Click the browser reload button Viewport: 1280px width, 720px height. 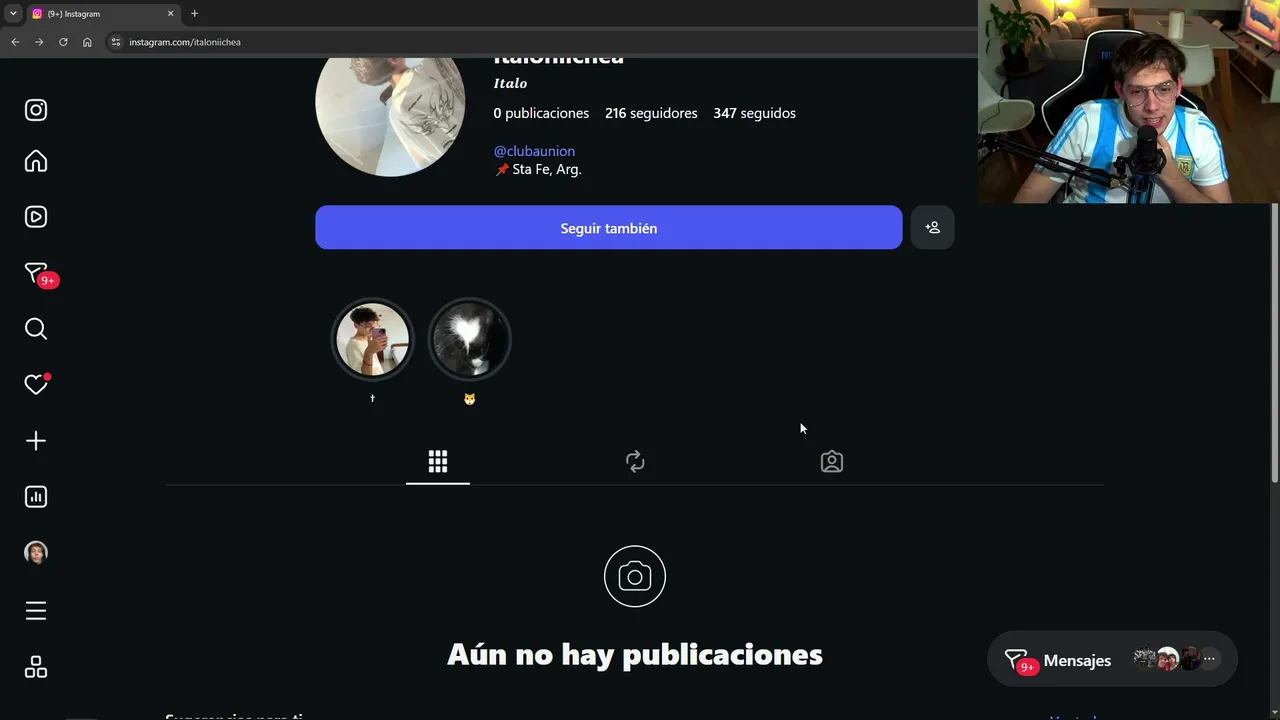tap(63, 42)
